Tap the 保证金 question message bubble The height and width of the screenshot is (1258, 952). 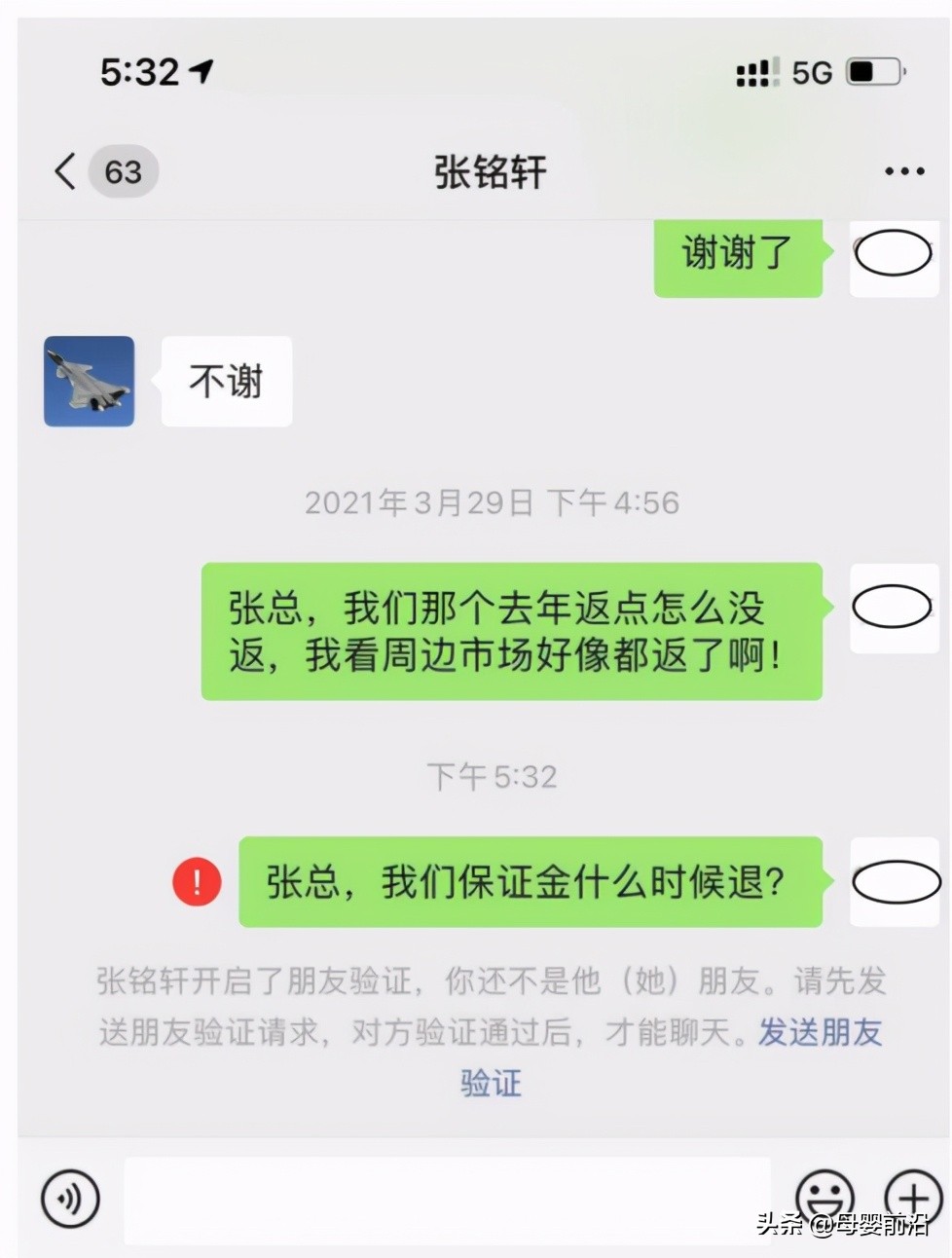[530, 882]
